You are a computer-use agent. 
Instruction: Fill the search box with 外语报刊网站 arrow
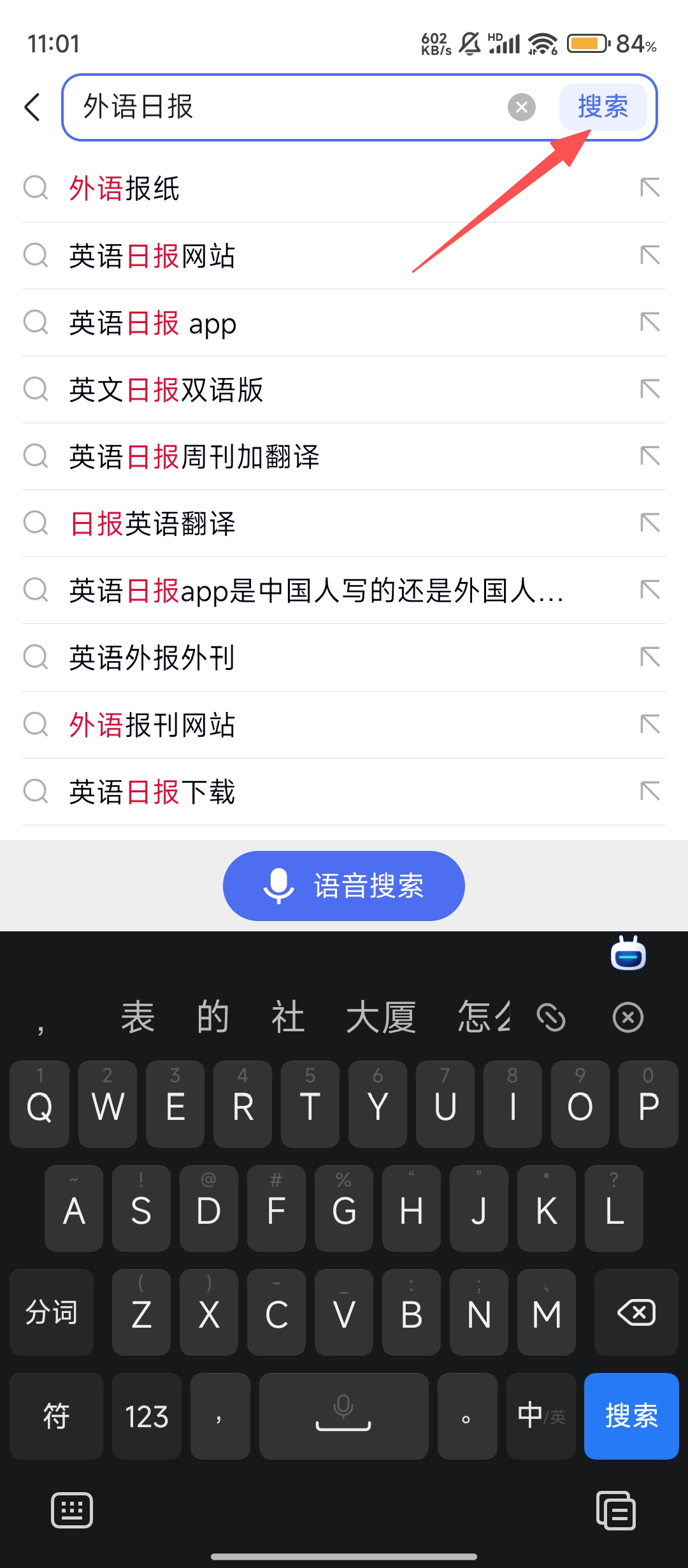650,725
